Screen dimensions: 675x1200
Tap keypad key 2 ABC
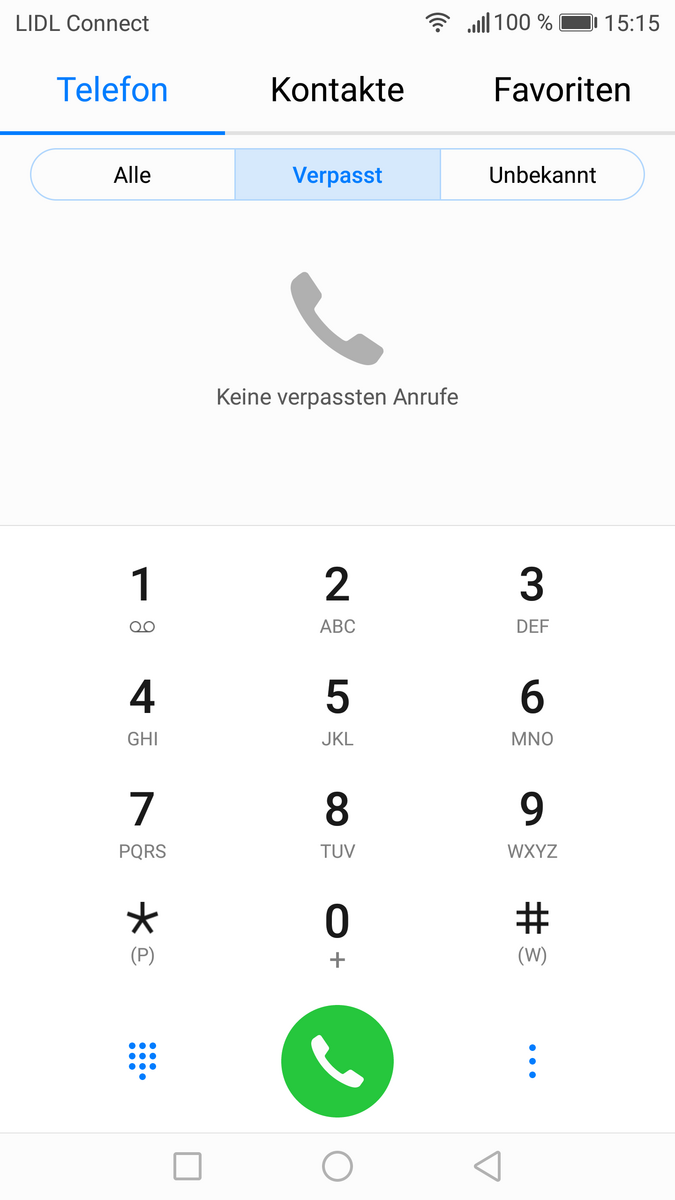click(x=337, y=598)
